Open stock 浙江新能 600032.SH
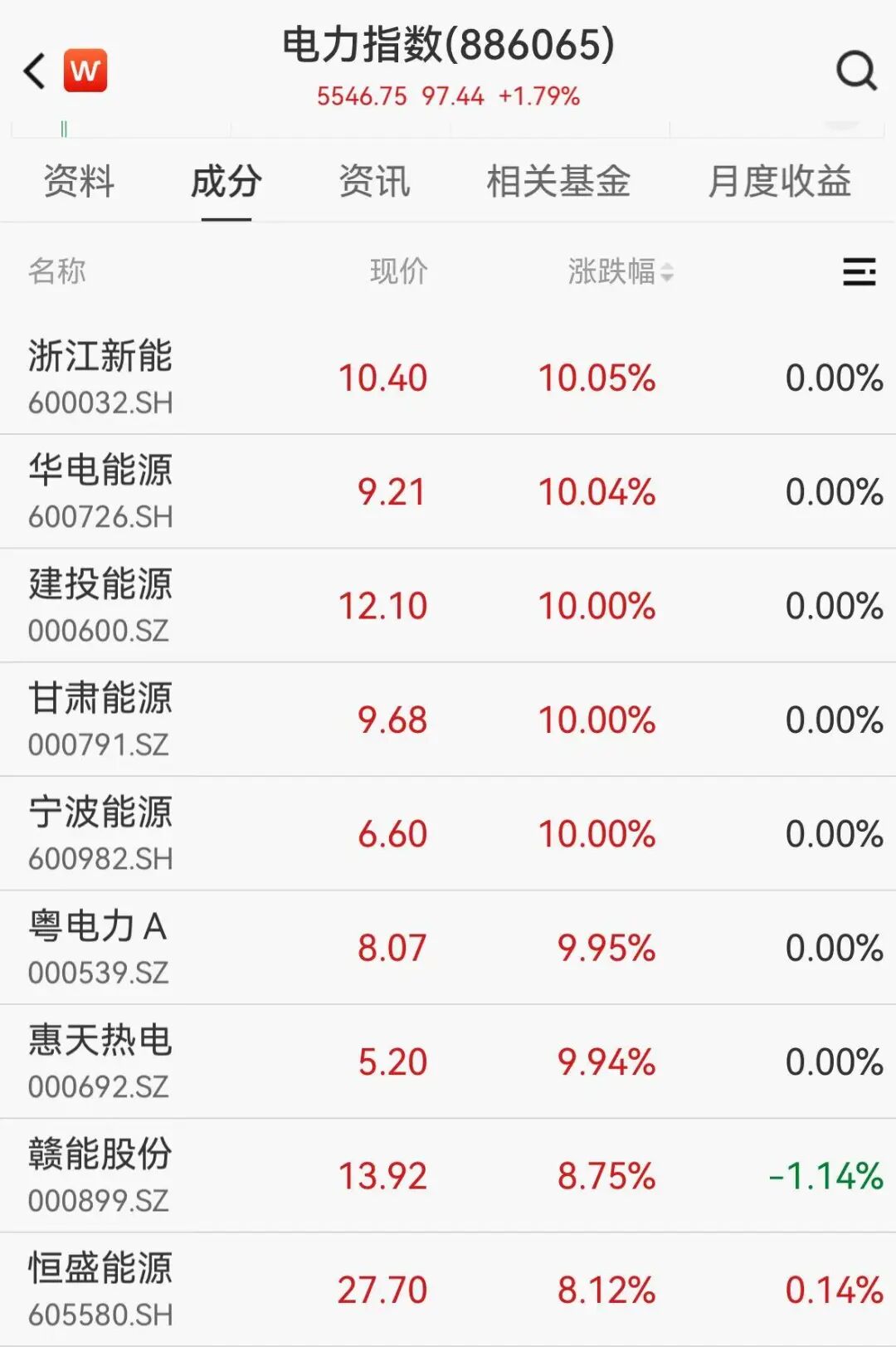896x1347 pixels. tap(448, 378)
